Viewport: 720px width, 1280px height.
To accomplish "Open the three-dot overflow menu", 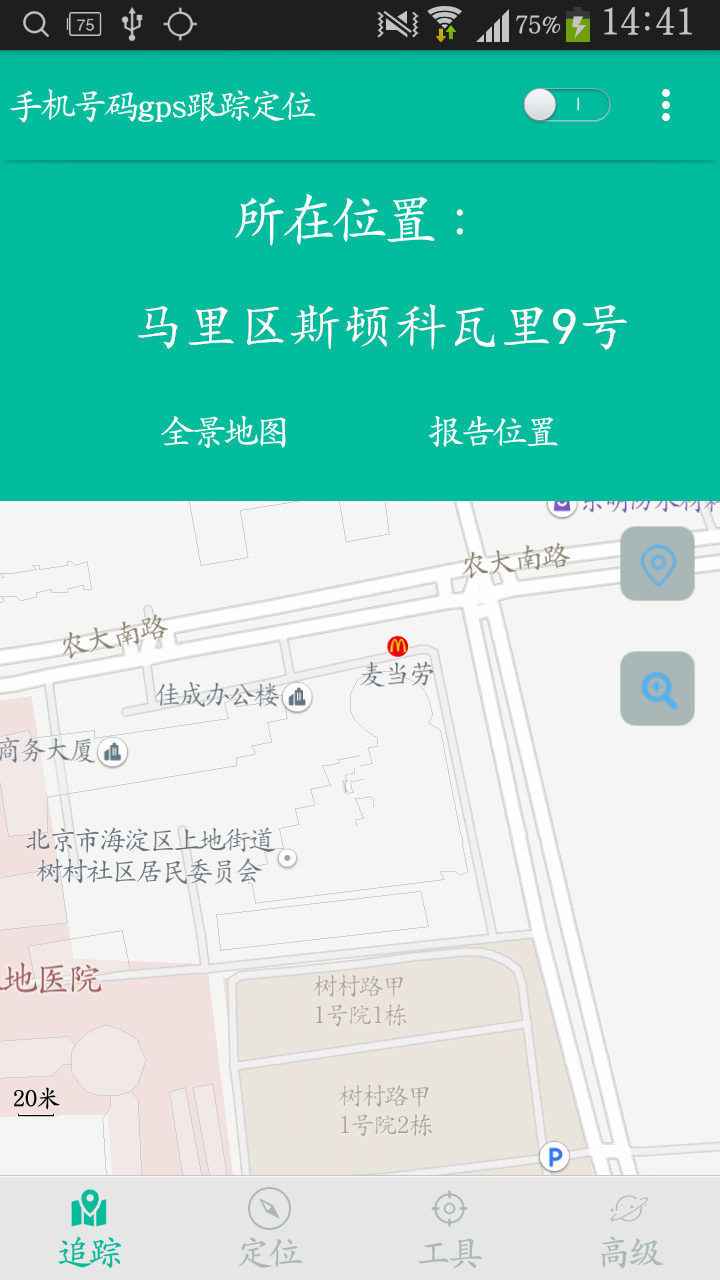I will (x=666, y=105).
